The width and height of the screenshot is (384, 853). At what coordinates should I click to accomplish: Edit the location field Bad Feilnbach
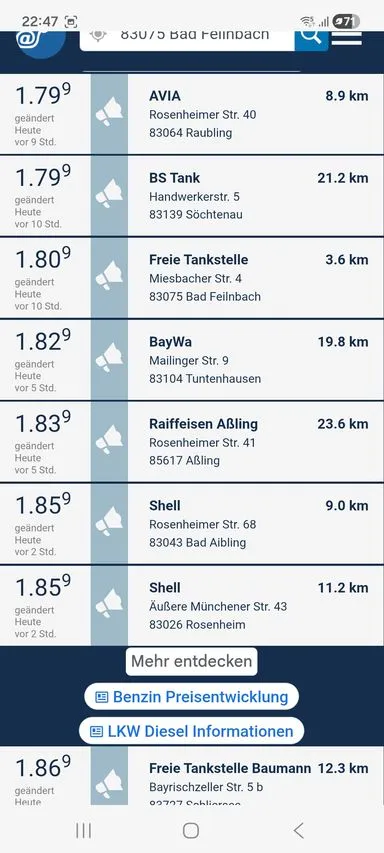coord(188,39)
